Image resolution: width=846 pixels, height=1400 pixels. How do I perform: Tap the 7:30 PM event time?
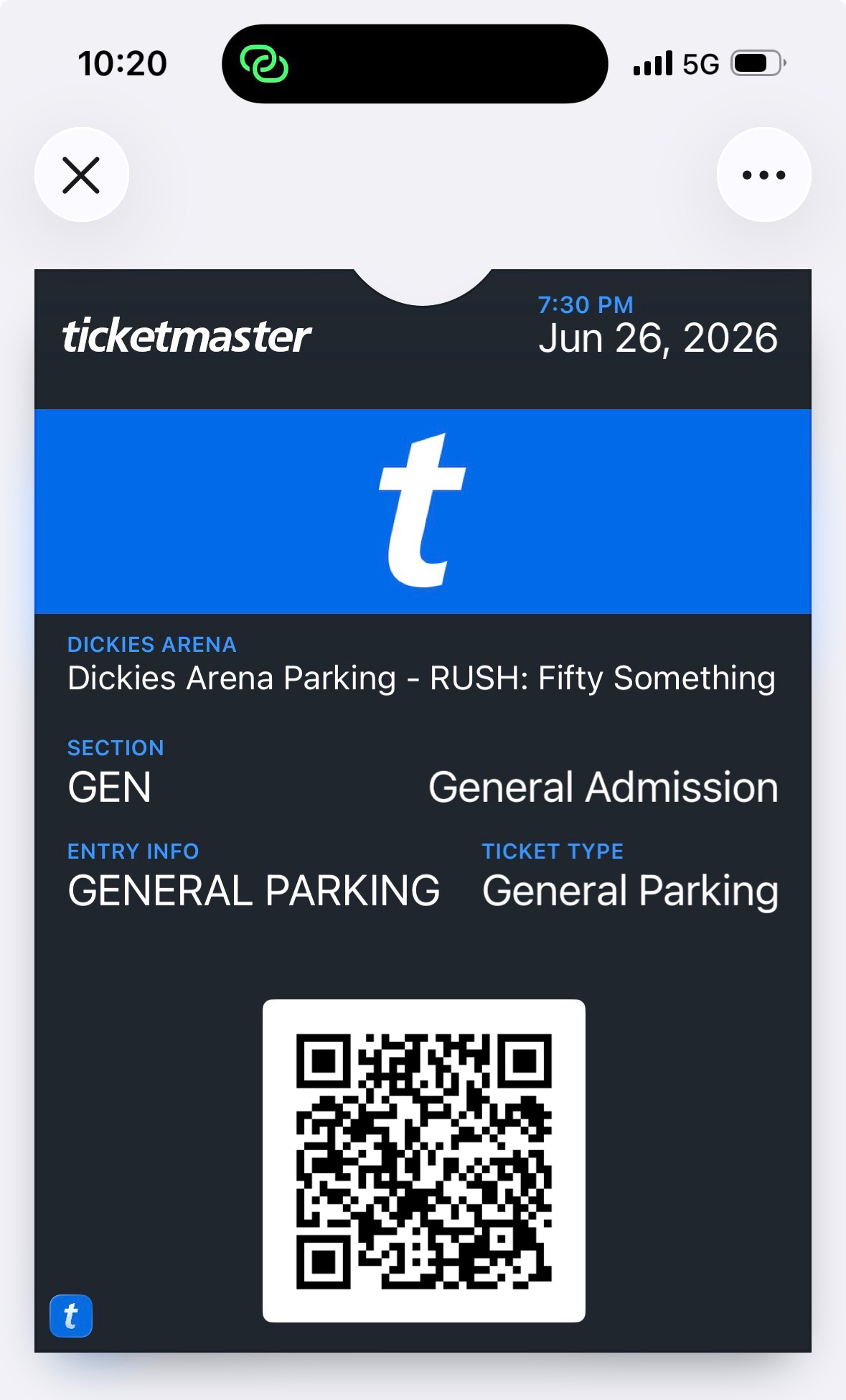point(586,304)
